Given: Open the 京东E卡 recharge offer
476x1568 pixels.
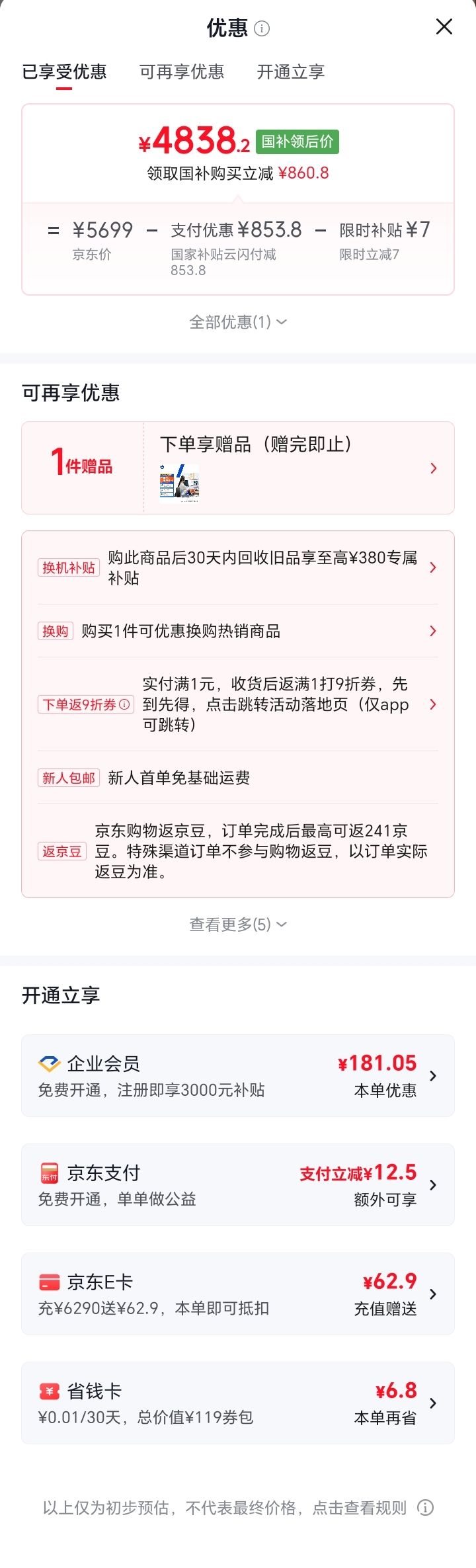Looking at the screenshot, I should click(238, 1294).
